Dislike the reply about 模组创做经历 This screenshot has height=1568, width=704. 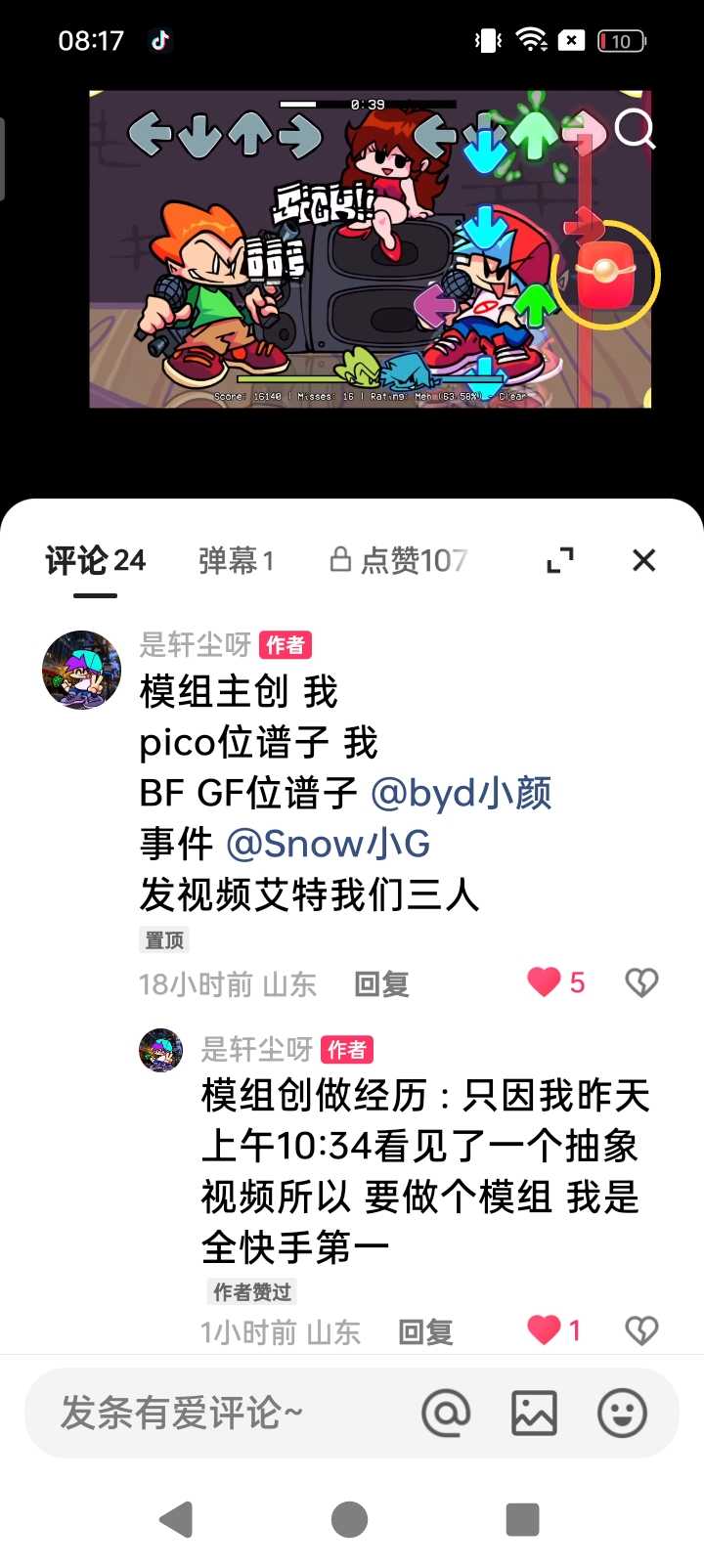point(641,1329)
